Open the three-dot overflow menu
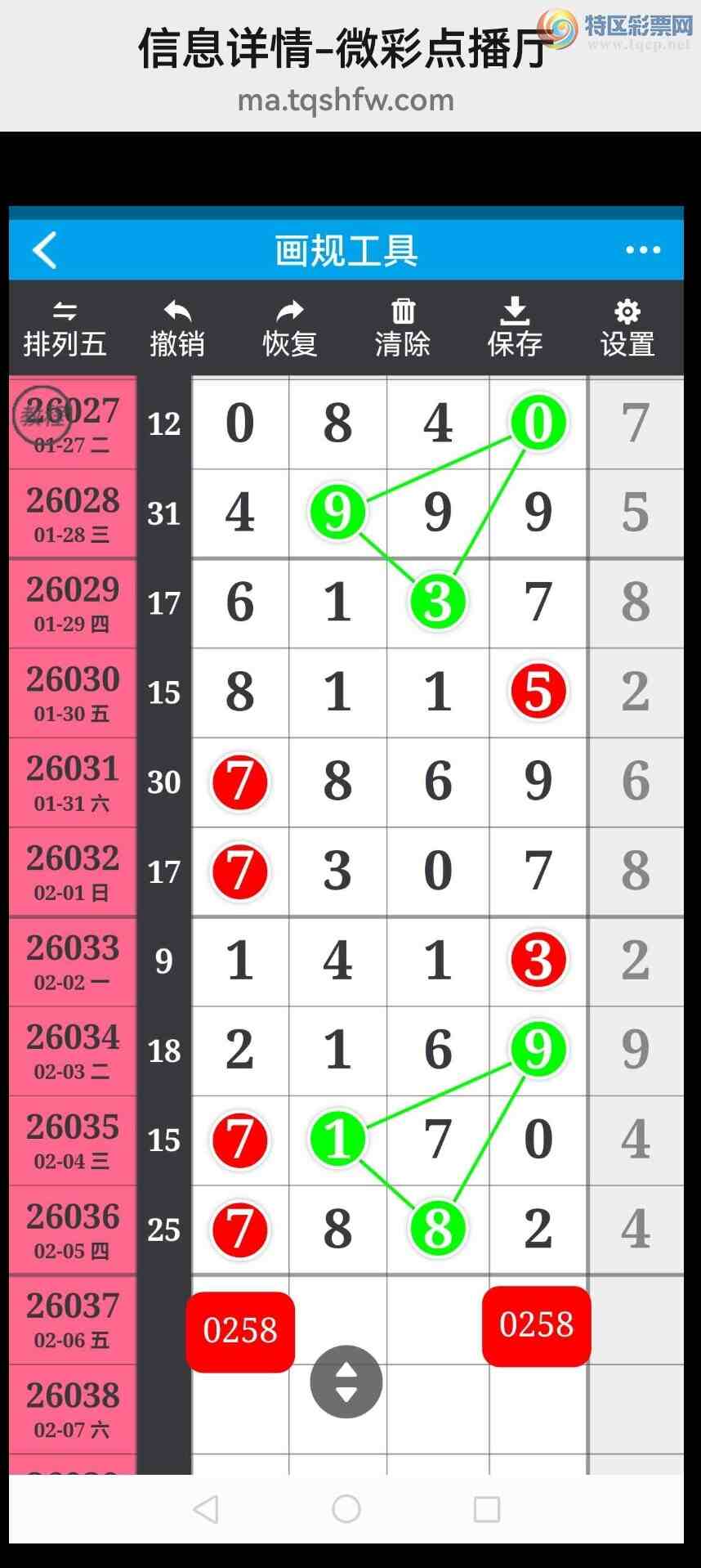This screenshot has height=1568, width=701. point(642,250)
